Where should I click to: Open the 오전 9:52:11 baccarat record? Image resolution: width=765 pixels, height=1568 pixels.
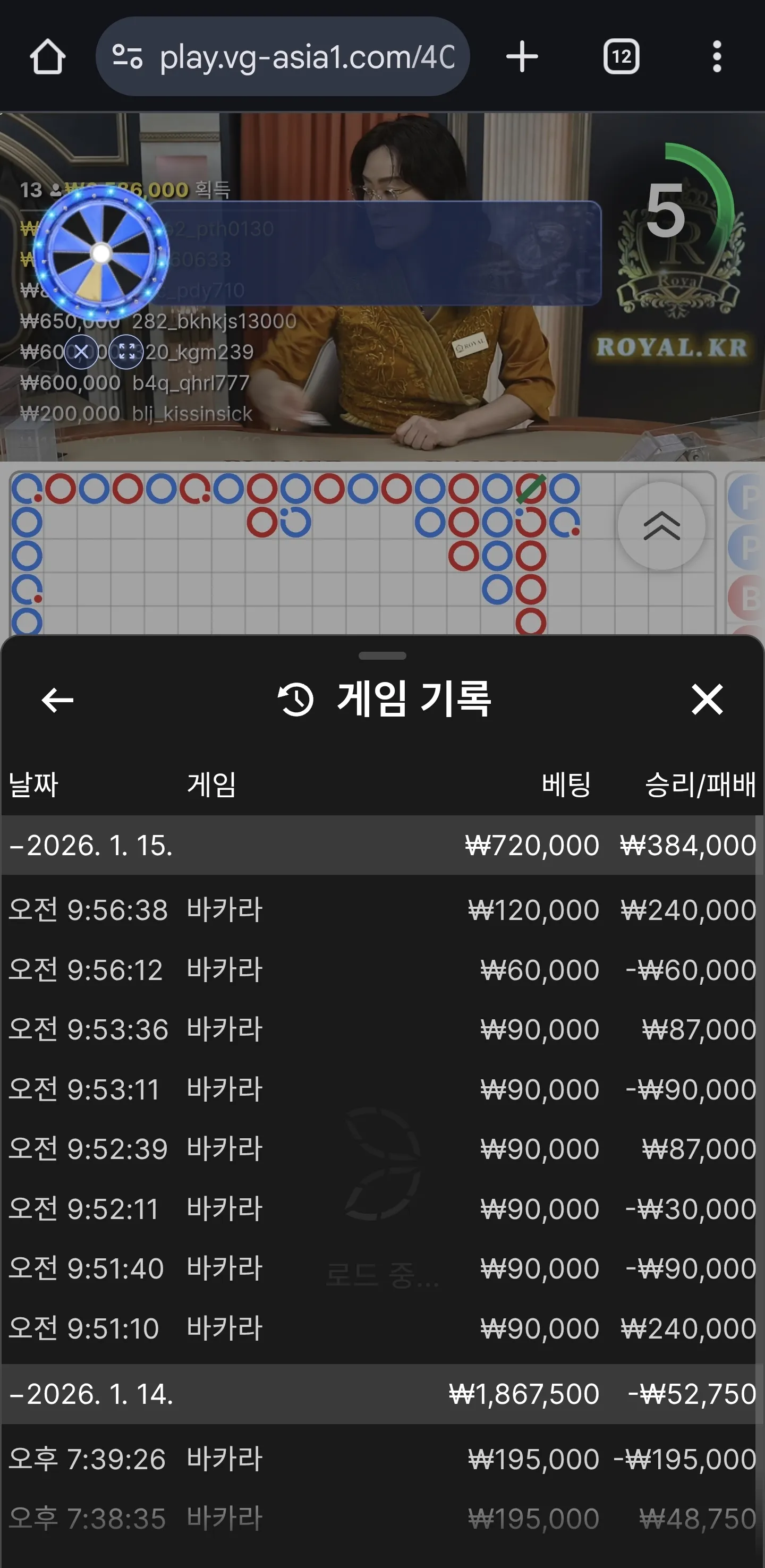(x=382, y=1208)
